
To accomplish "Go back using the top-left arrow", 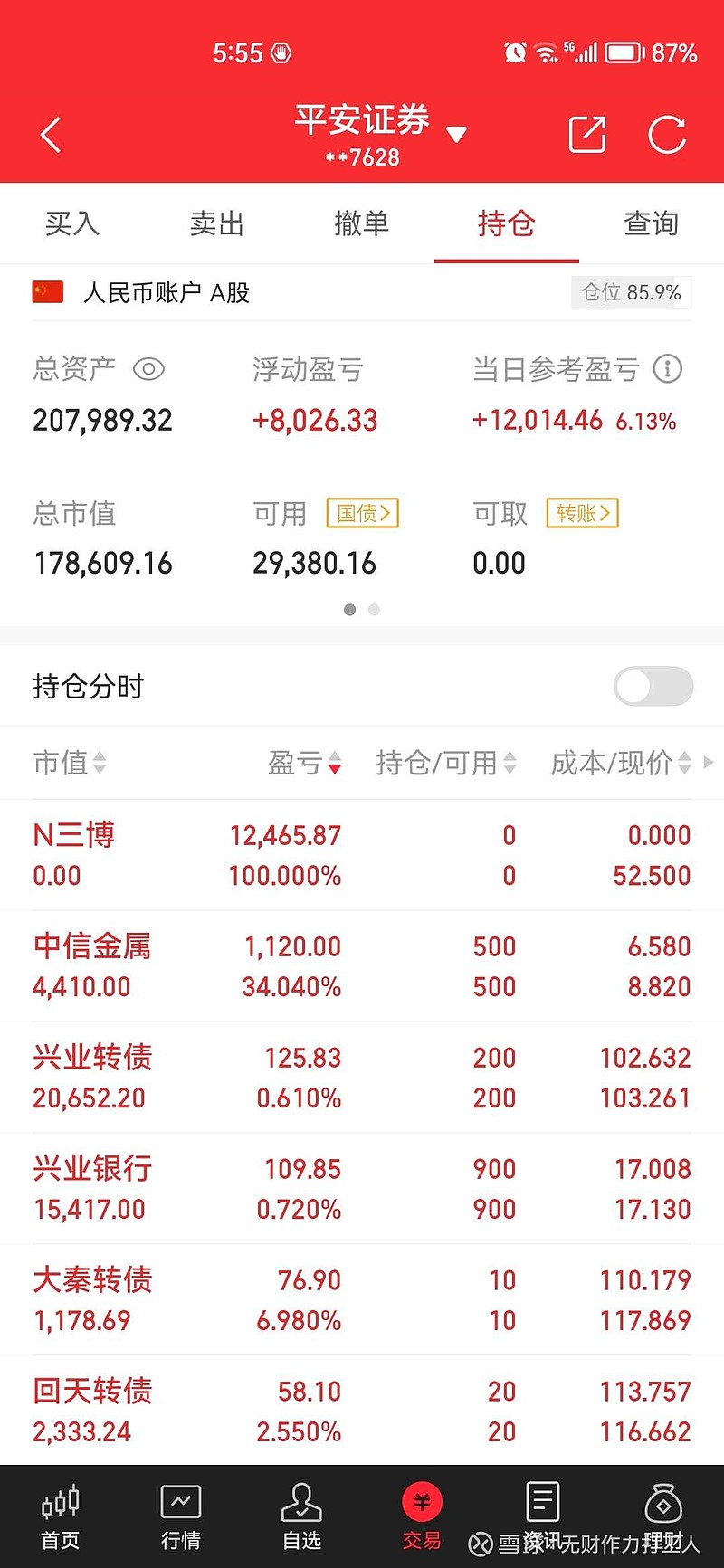I will (51, 136).
